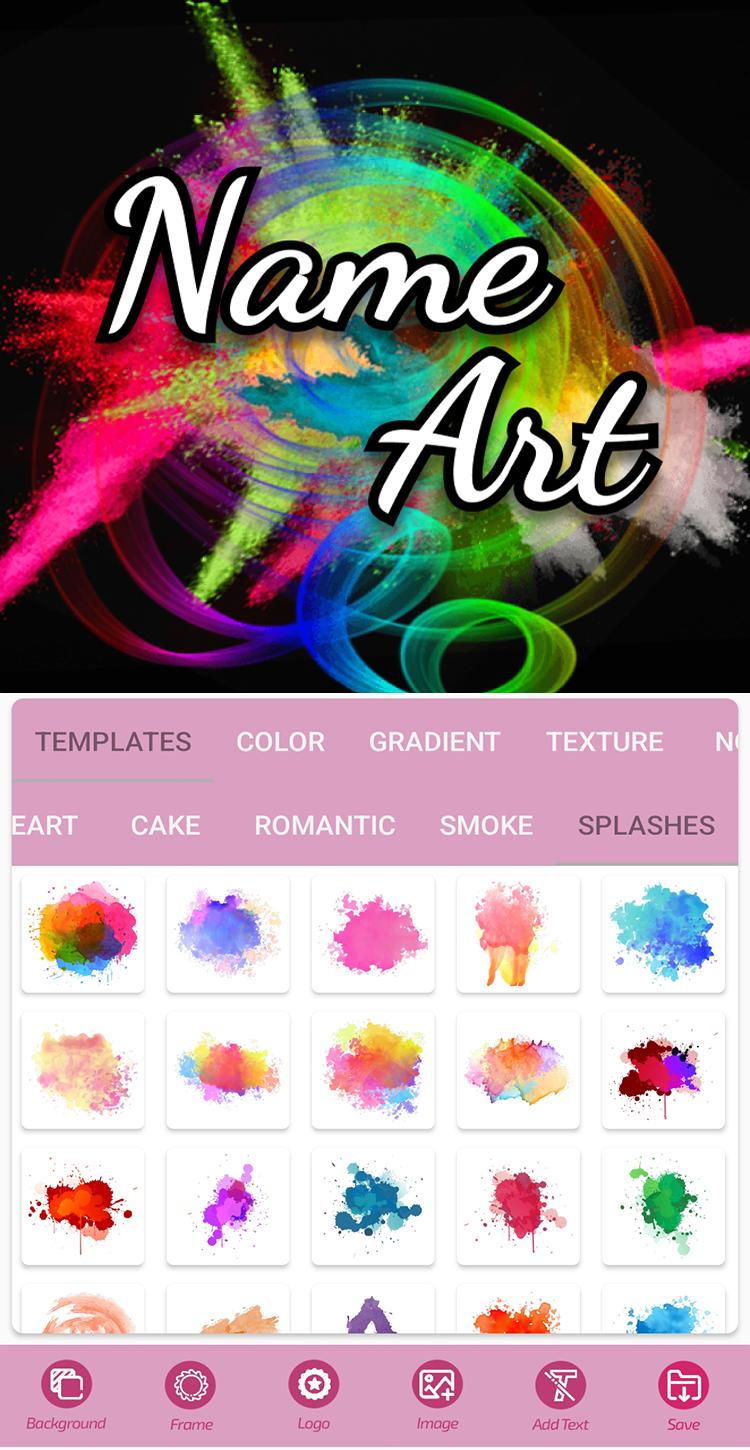Choose the CAKE template category
The image size is (750, 1450).
(166, 825)
